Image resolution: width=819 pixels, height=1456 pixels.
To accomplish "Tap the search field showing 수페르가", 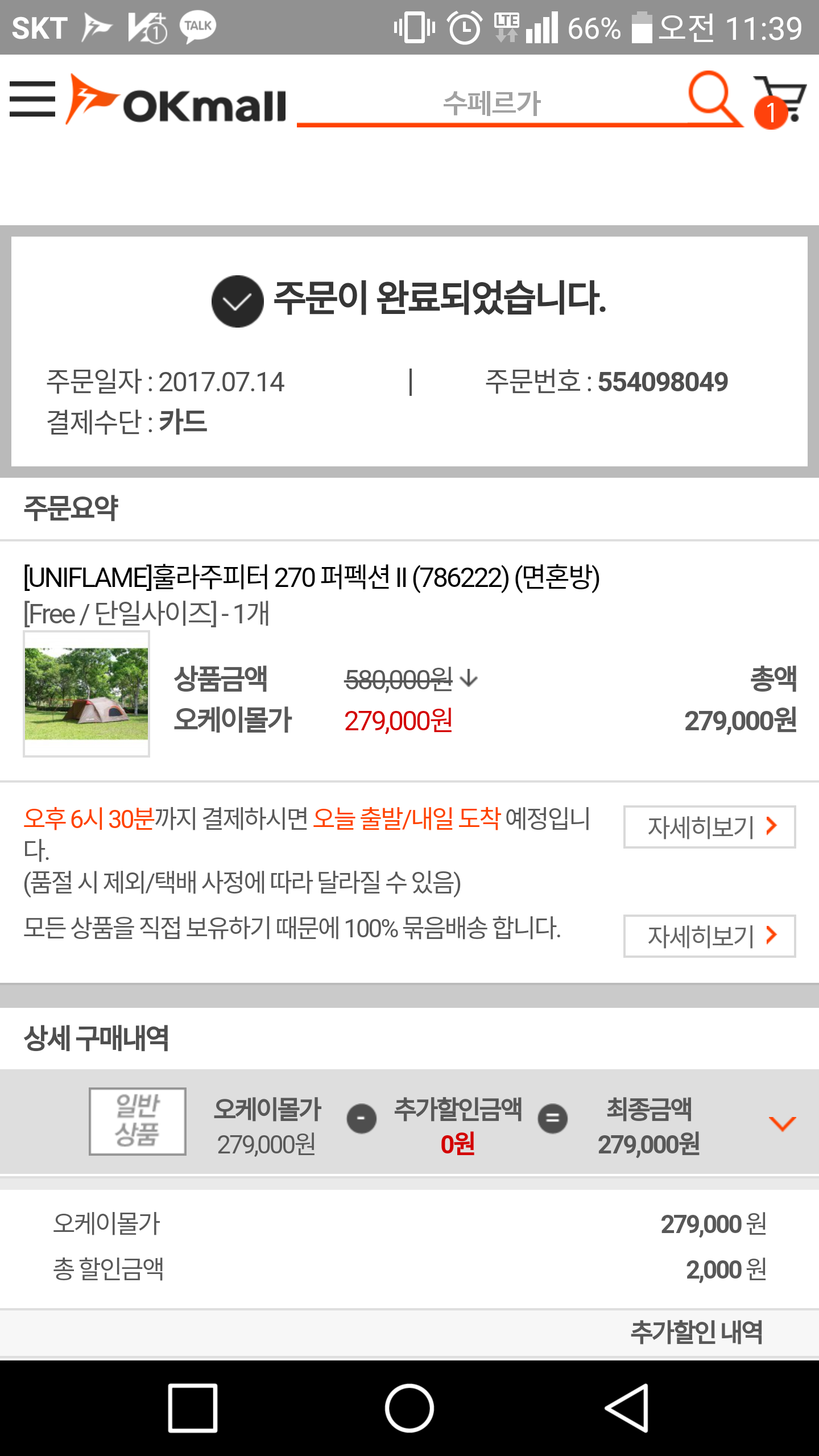I will [491, 104].
